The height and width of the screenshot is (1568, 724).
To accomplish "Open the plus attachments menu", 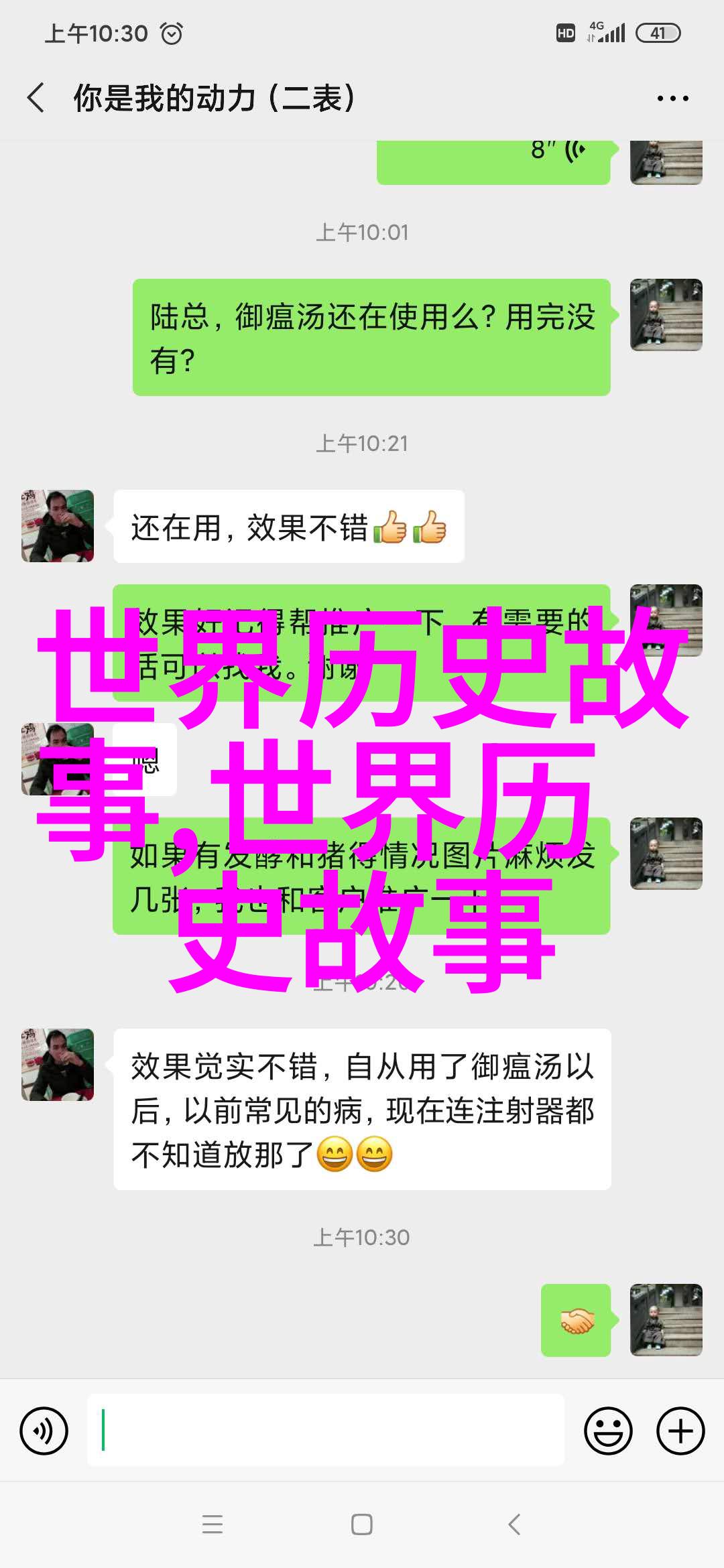I will [680, 1431].
